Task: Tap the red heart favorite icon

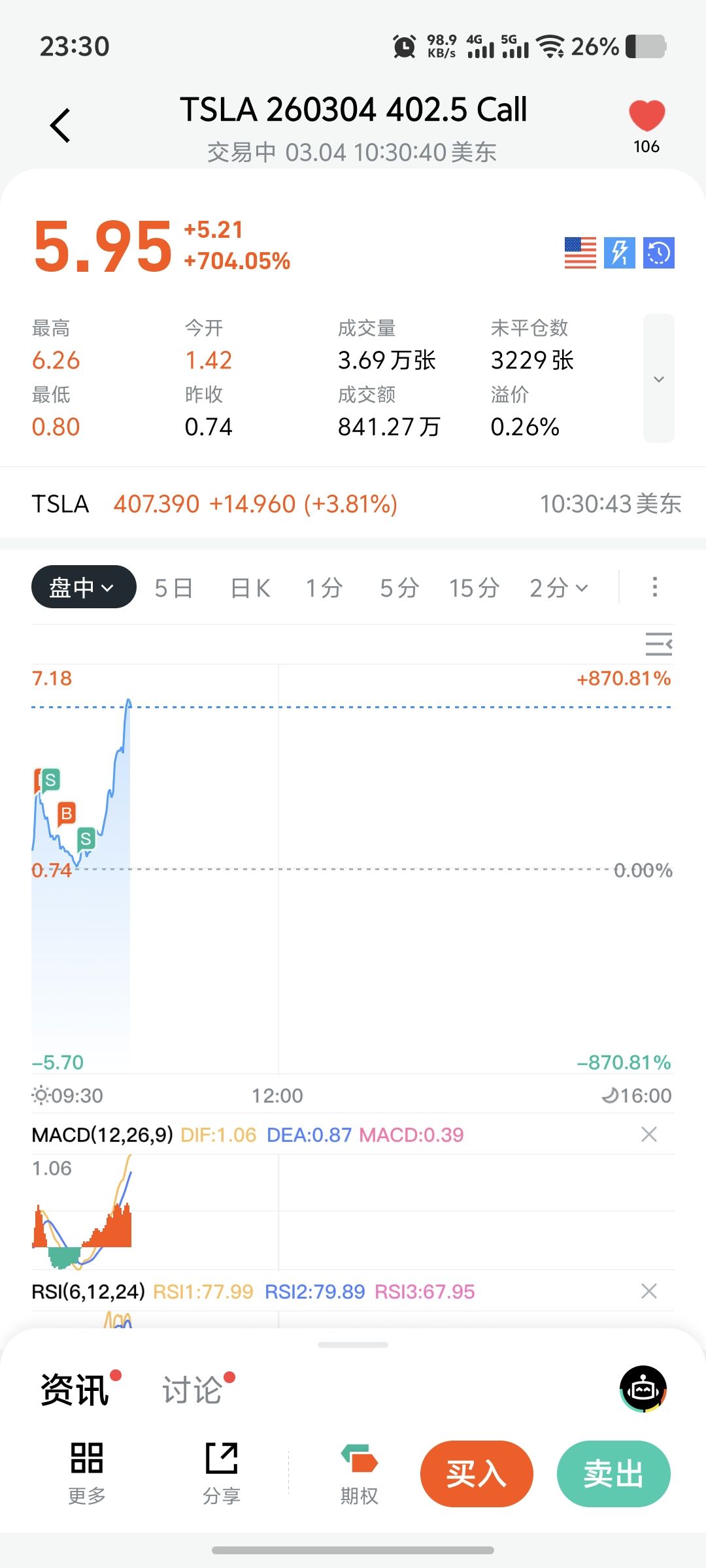Action: (647, 116)
